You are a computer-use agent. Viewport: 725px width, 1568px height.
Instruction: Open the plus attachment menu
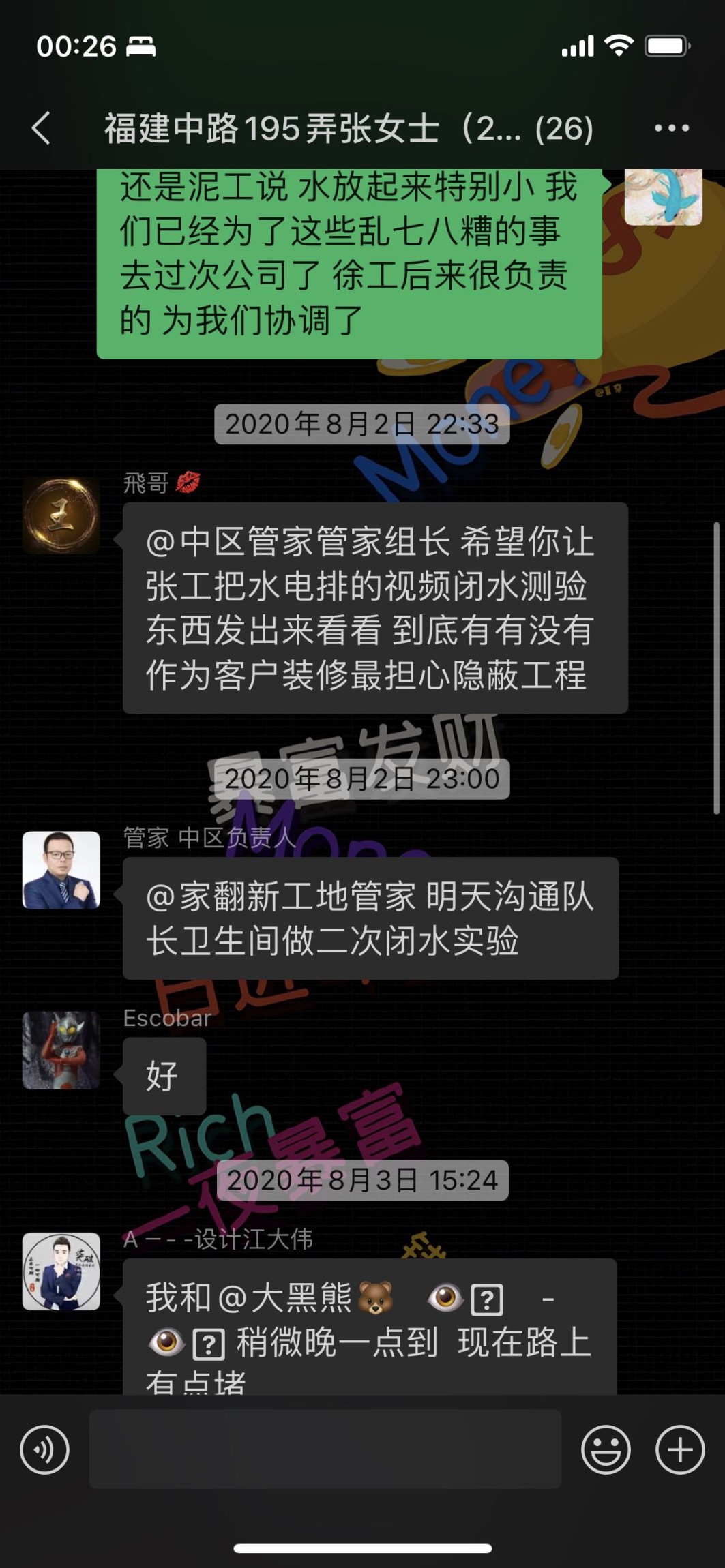679,1449
